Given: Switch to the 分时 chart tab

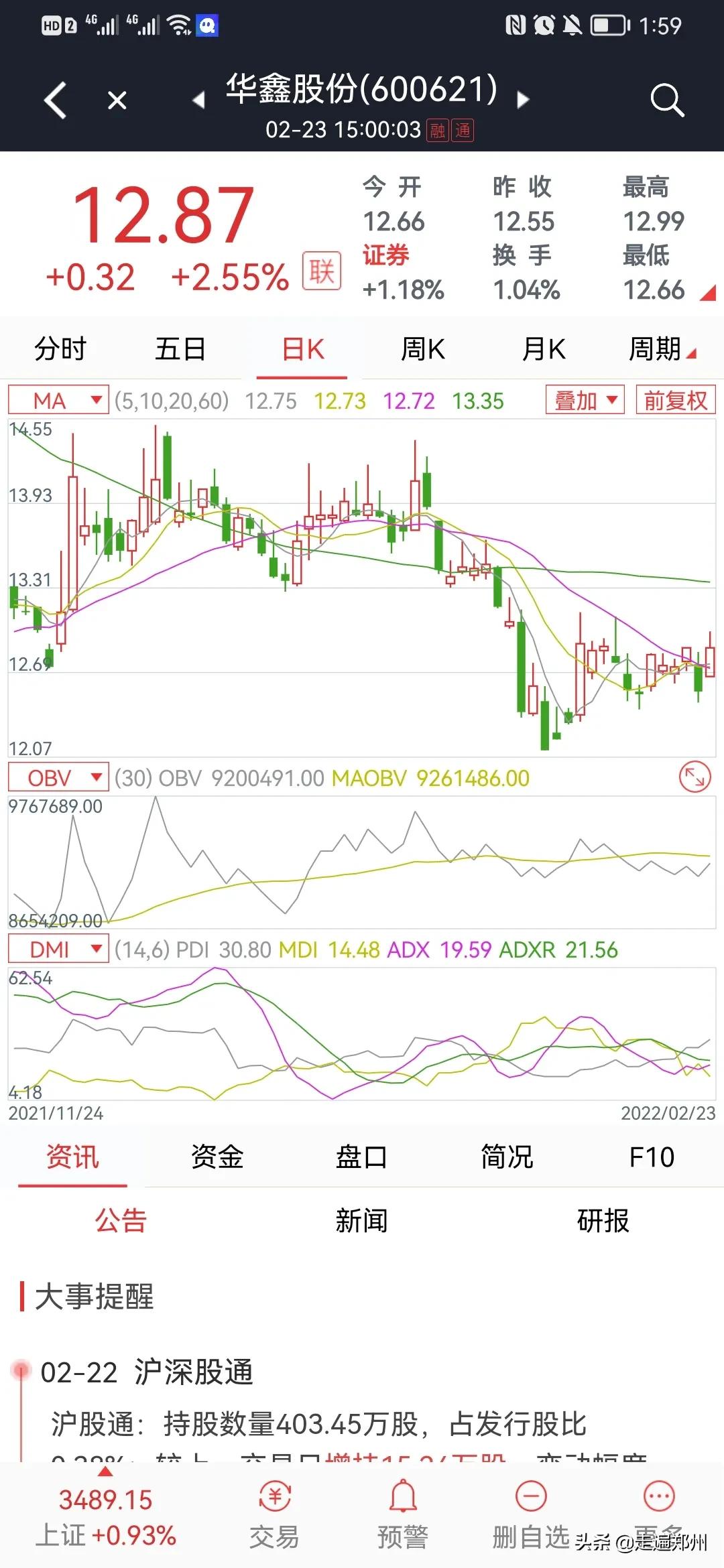Looking at the screenshot, I should [x=60, y=349].
